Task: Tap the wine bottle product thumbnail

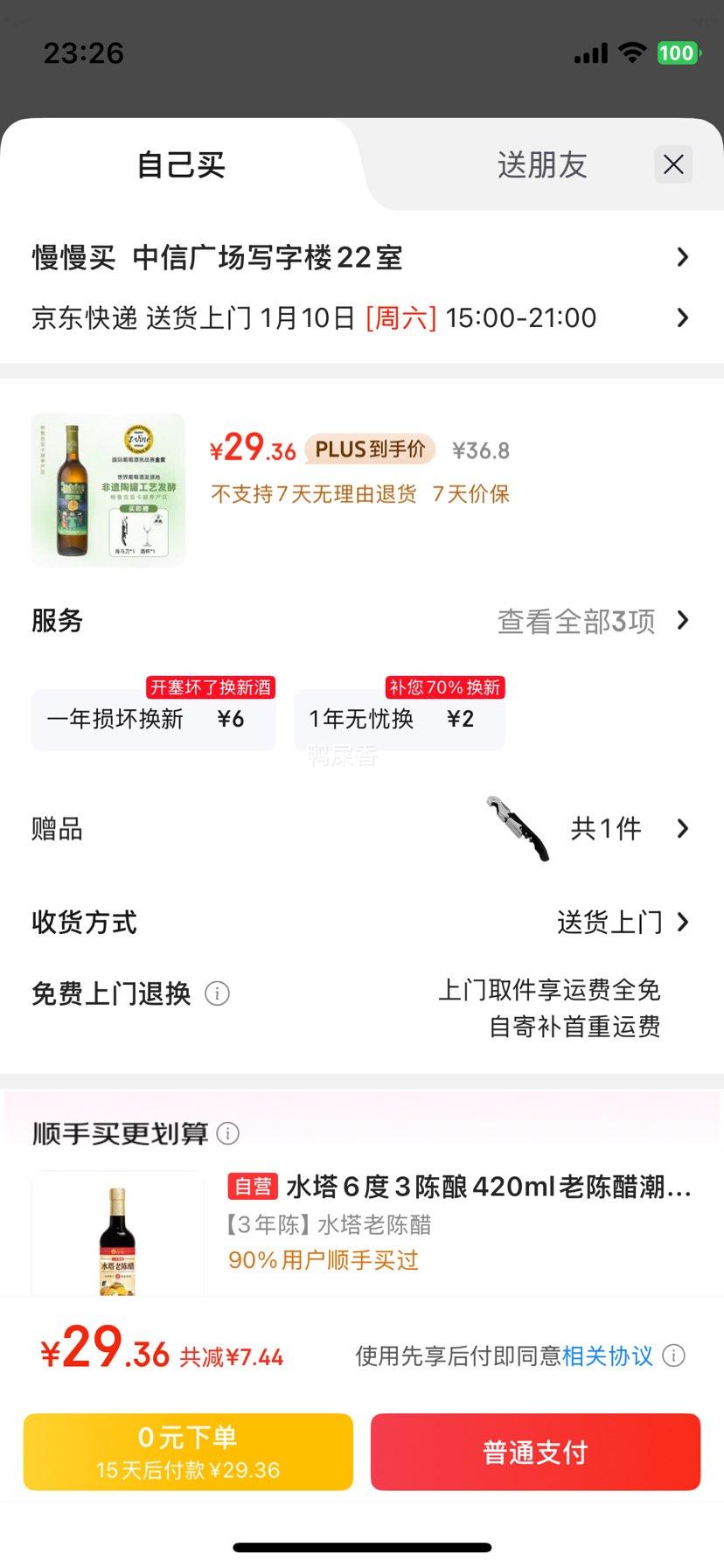Action: pyautogui.click(x=107, y=490)
